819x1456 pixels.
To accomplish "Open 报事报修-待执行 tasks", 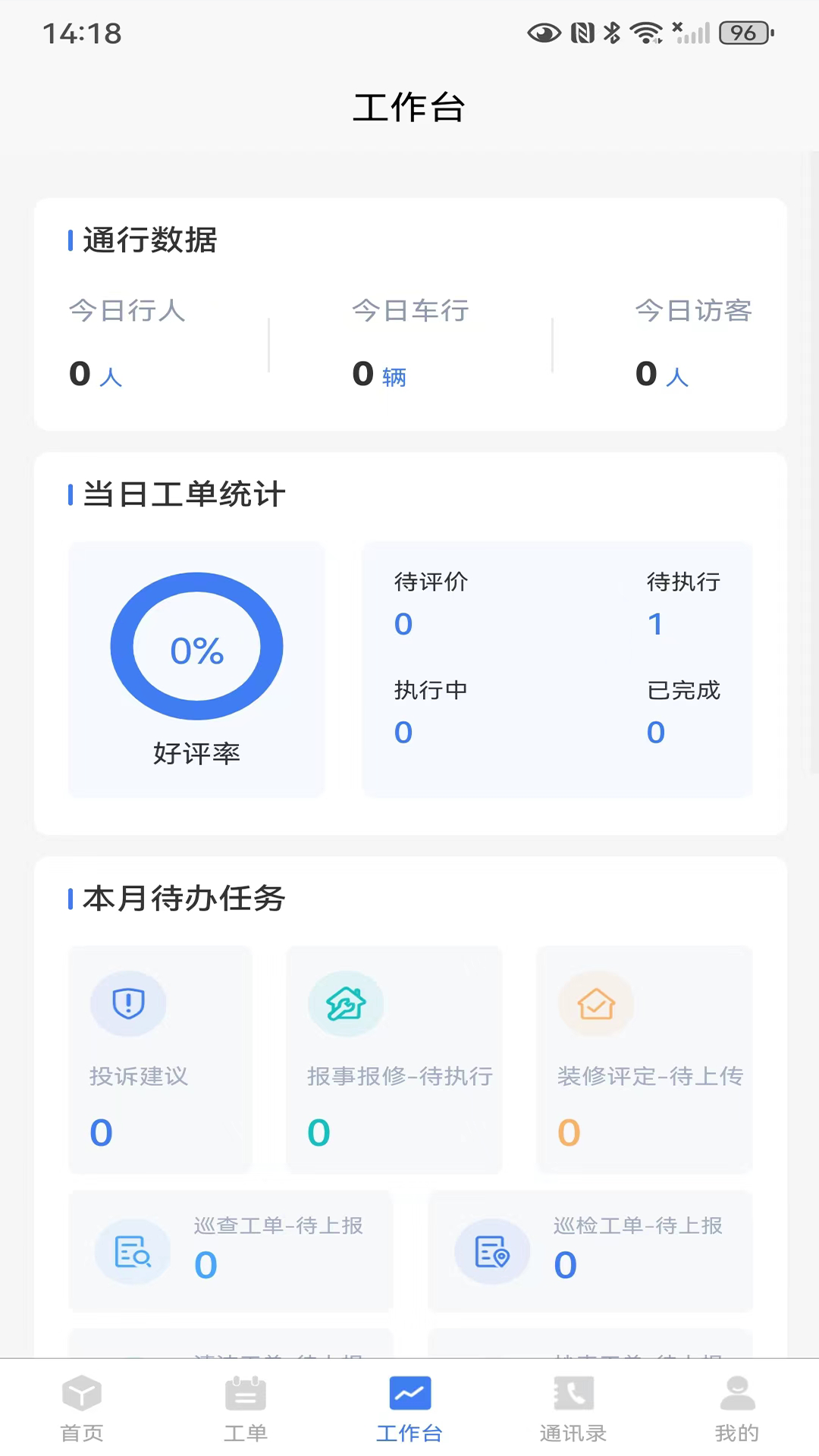I will pos(394,1059).
